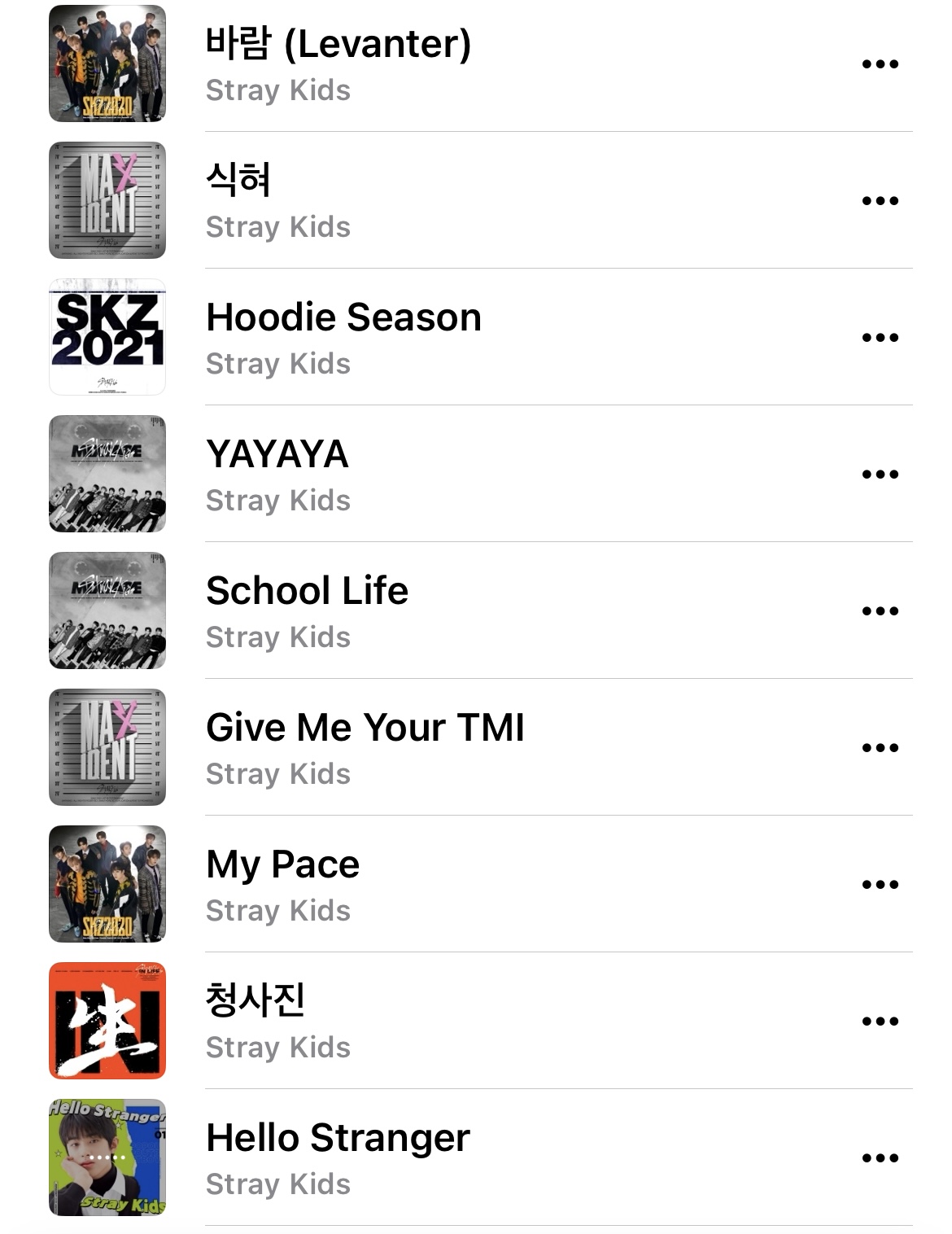This screenshot has height=1234, width=952.
Task: Open more options for 식혀
Action: [880, 201]
